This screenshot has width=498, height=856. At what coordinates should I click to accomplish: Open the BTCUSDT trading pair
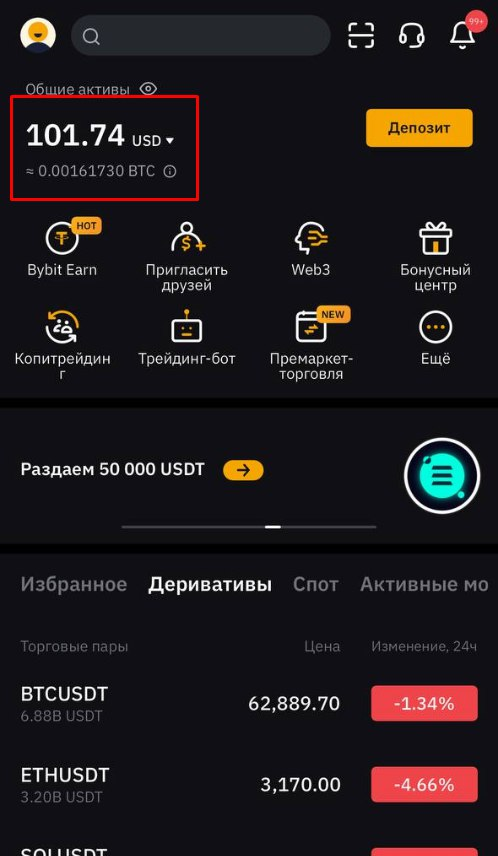click(249, 704)
